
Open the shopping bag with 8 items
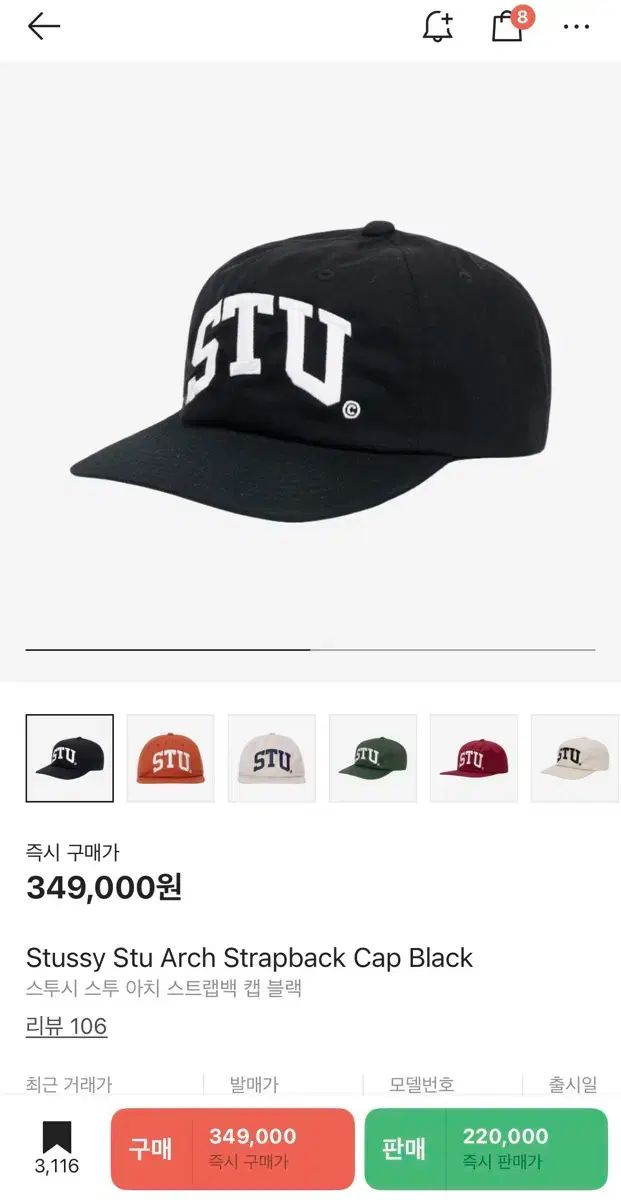point(508,26)
